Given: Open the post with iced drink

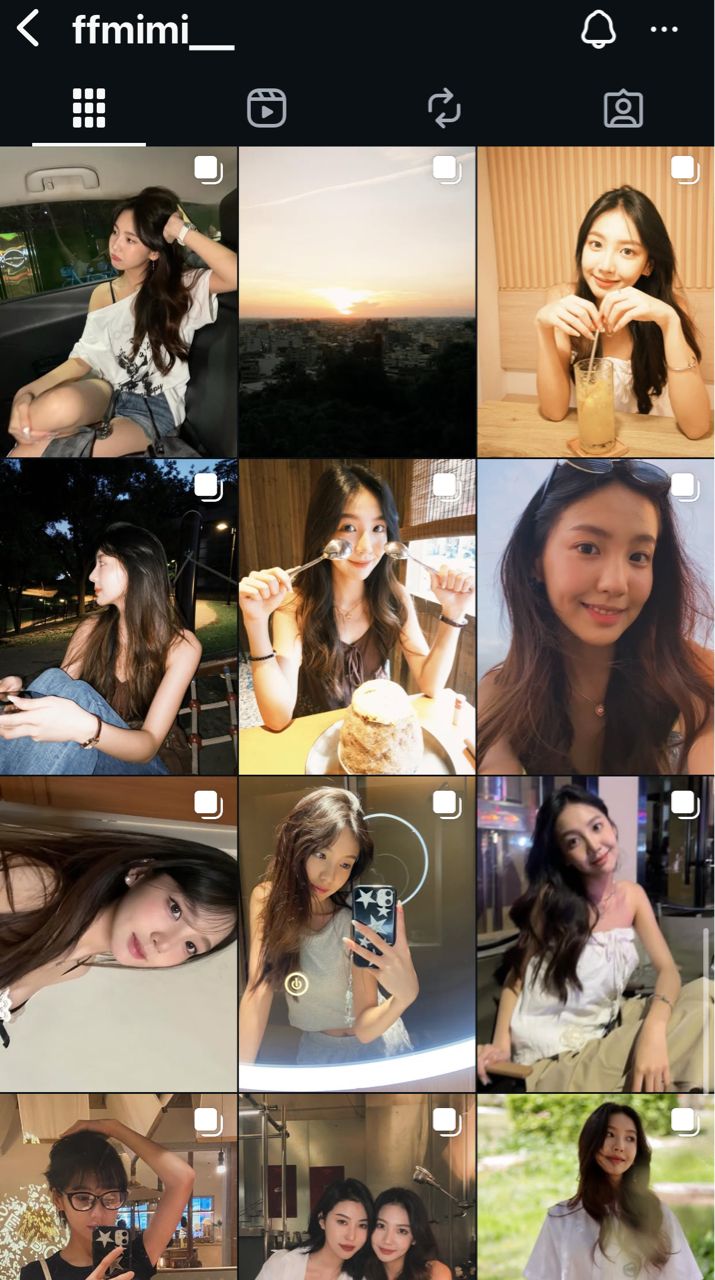Looking at the screenshot, I should click(596, 302).
